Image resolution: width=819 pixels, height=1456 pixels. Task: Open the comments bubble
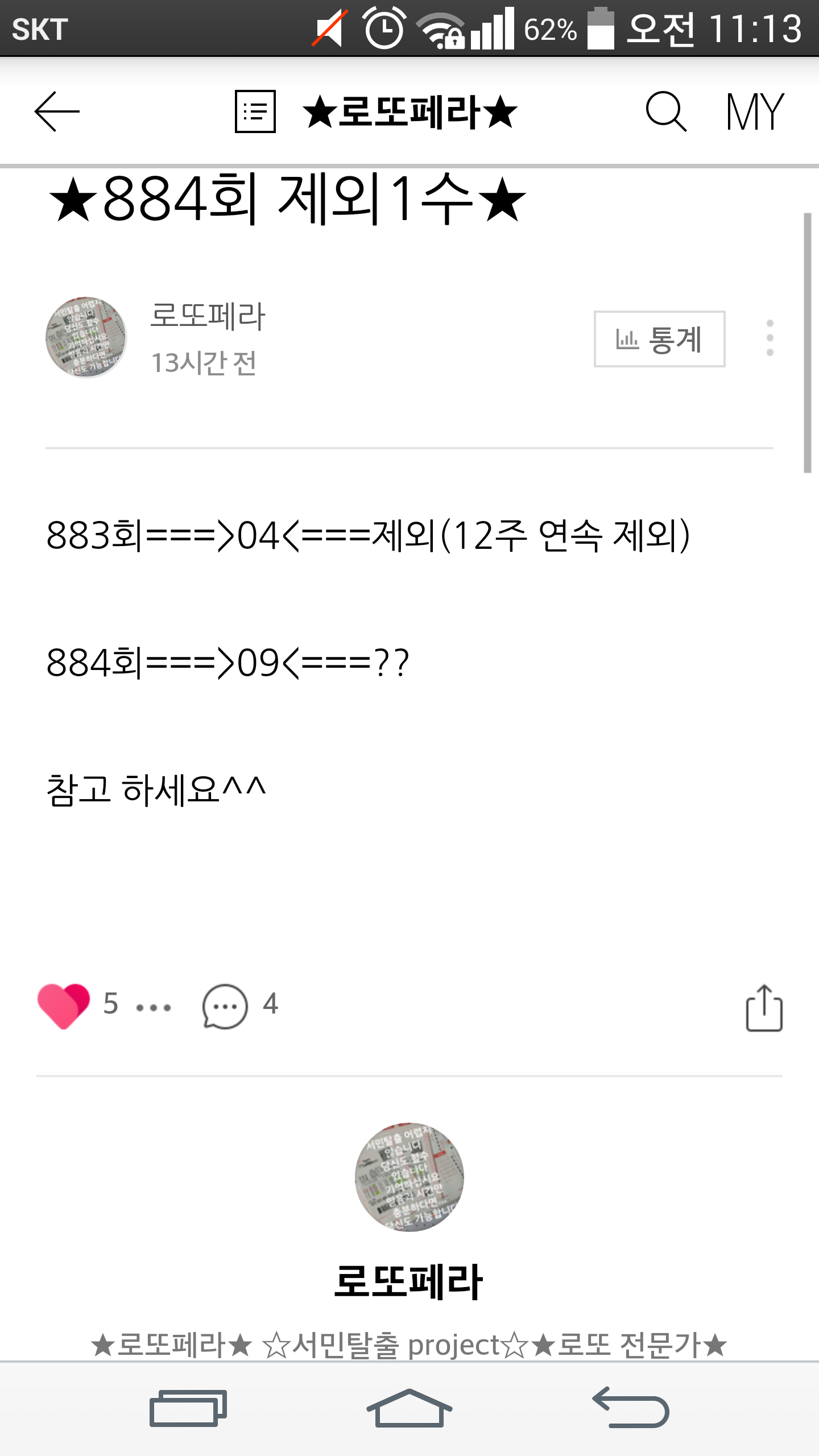(x=225, y=1006)
